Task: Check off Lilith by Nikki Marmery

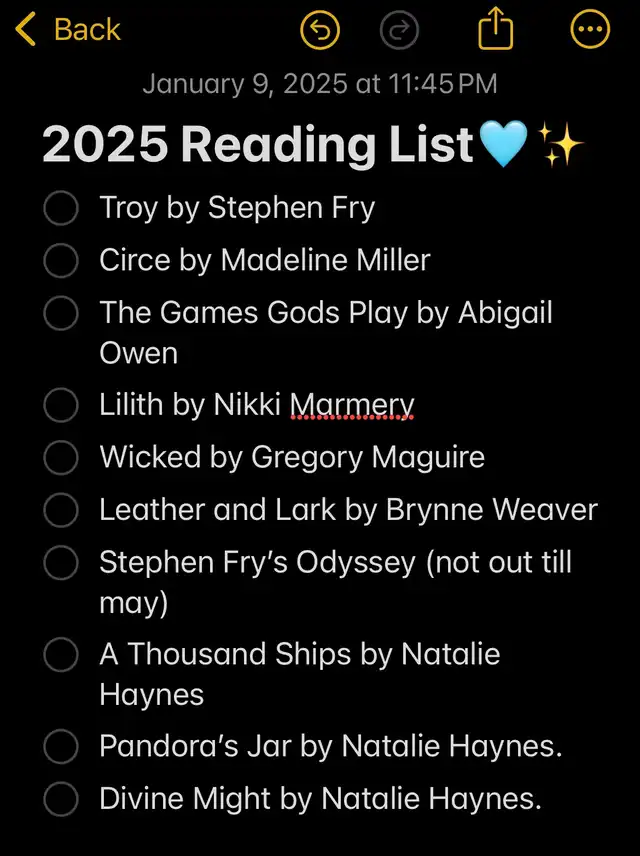Action: coord(61,405)
